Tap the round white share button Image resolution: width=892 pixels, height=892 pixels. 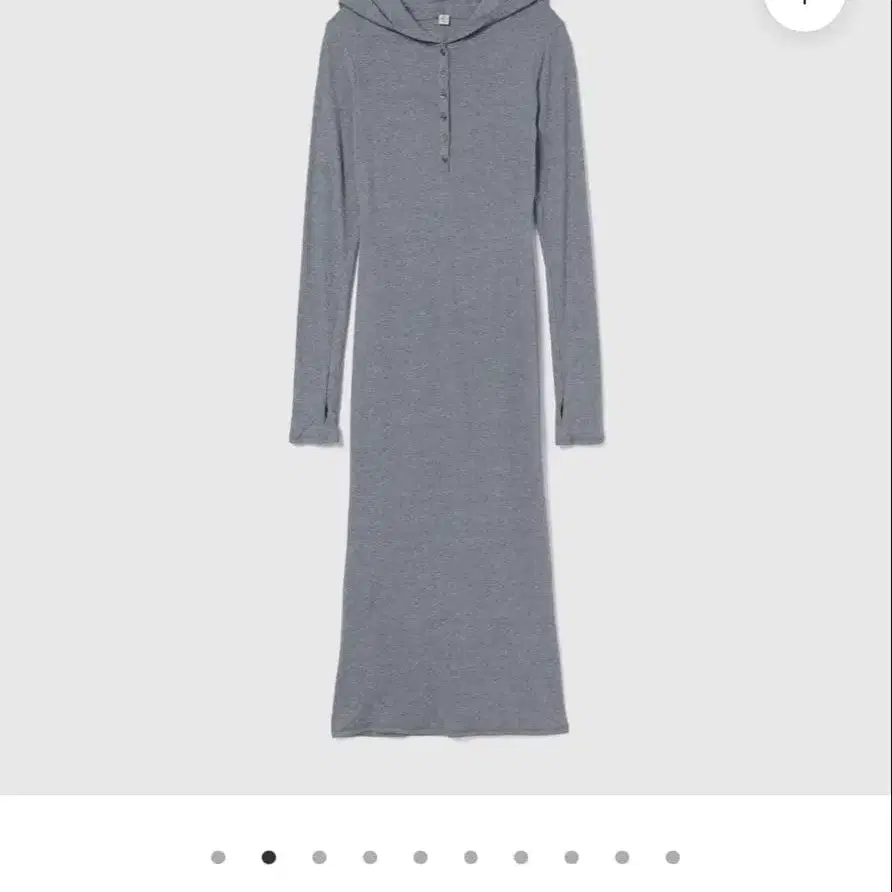pyautogui.click(x=804, y=6)
